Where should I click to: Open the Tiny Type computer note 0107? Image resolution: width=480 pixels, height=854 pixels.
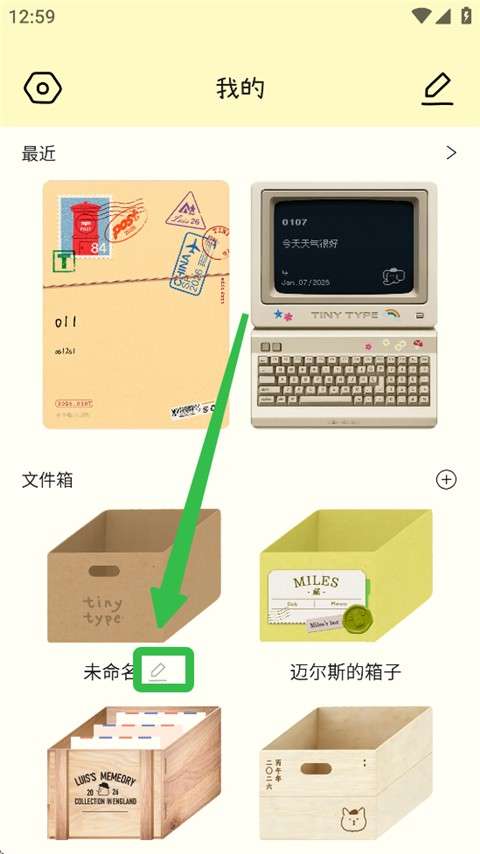click(x=344, y=304)
